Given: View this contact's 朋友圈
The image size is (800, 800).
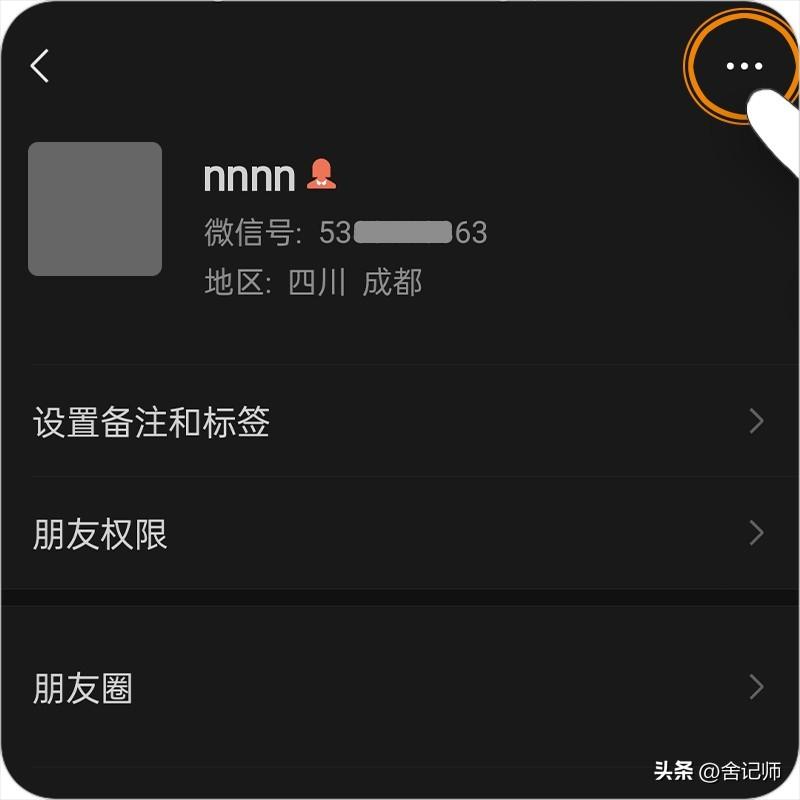Looking at the screenshot, I should pyautogui.click(x=400, y=688).
